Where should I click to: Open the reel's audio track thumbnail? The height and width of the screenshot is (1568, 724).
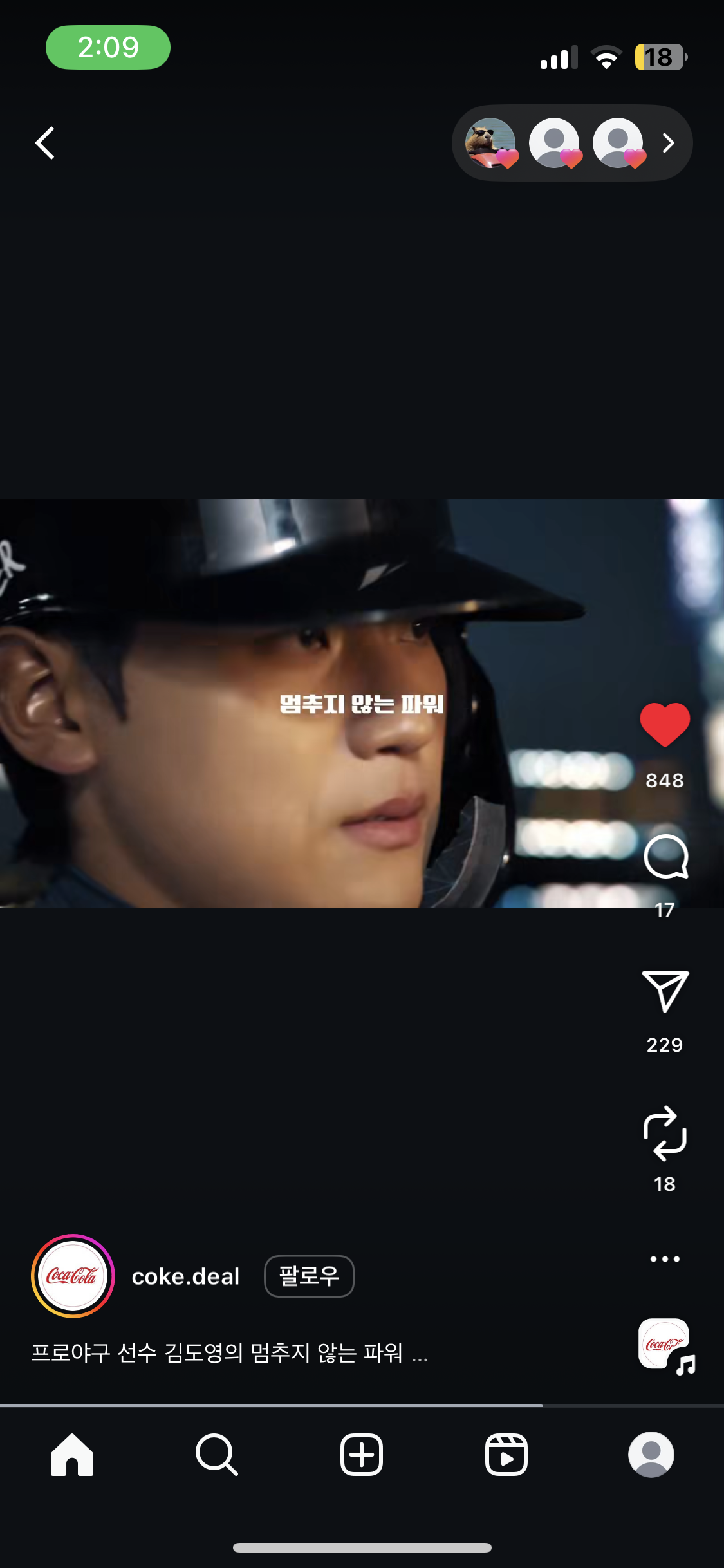665,1345
